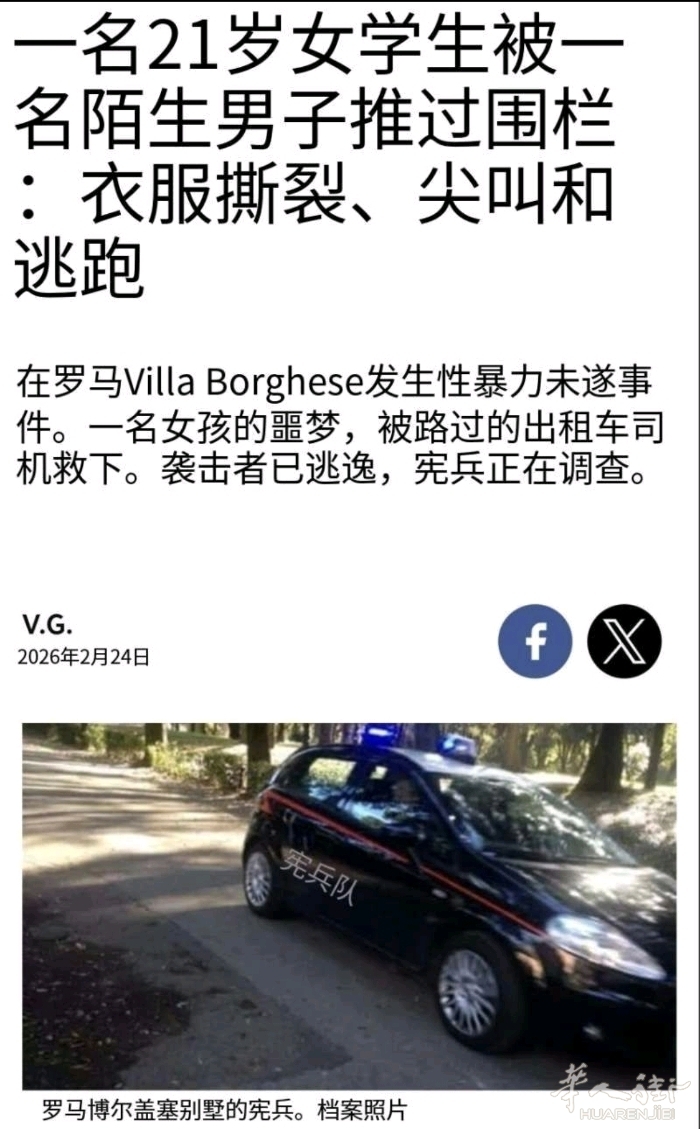The image size is (700, 1129).
Task: Share the article on Facebook
Action: [535, 642]
